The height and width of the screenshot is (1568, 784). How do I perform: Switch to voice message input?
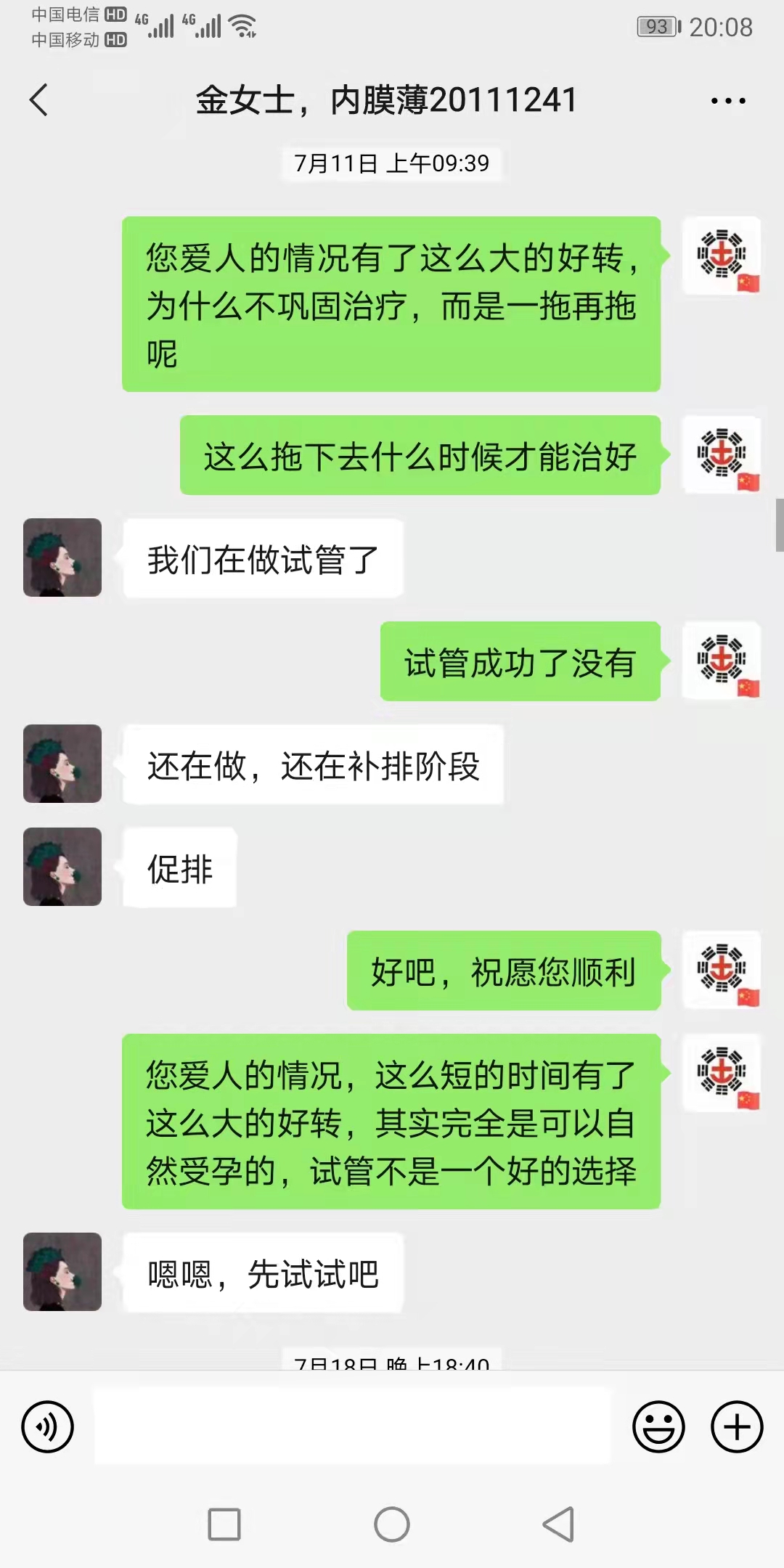click(48, 1426)
